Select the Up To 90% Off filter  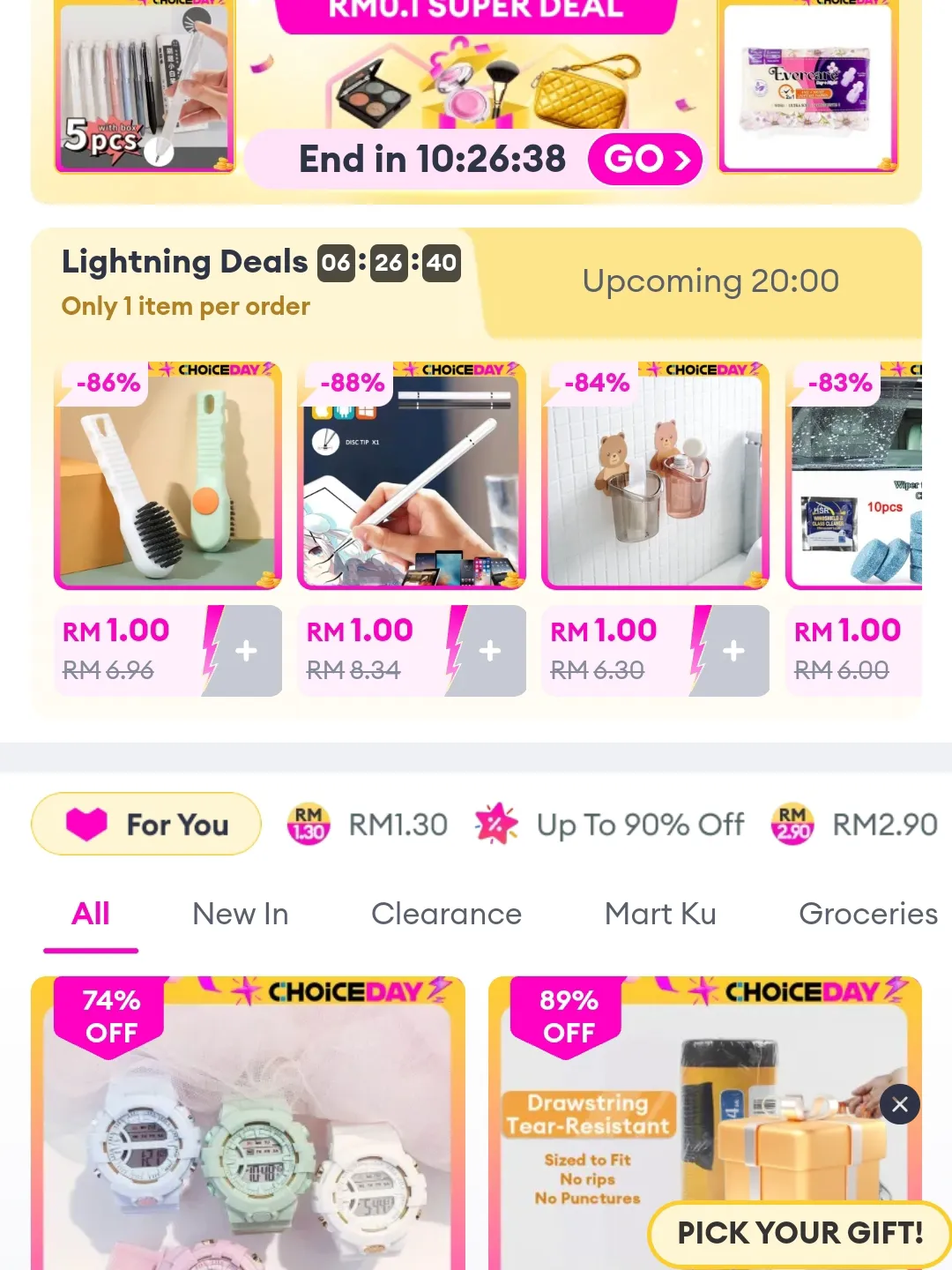click(610, 825)
